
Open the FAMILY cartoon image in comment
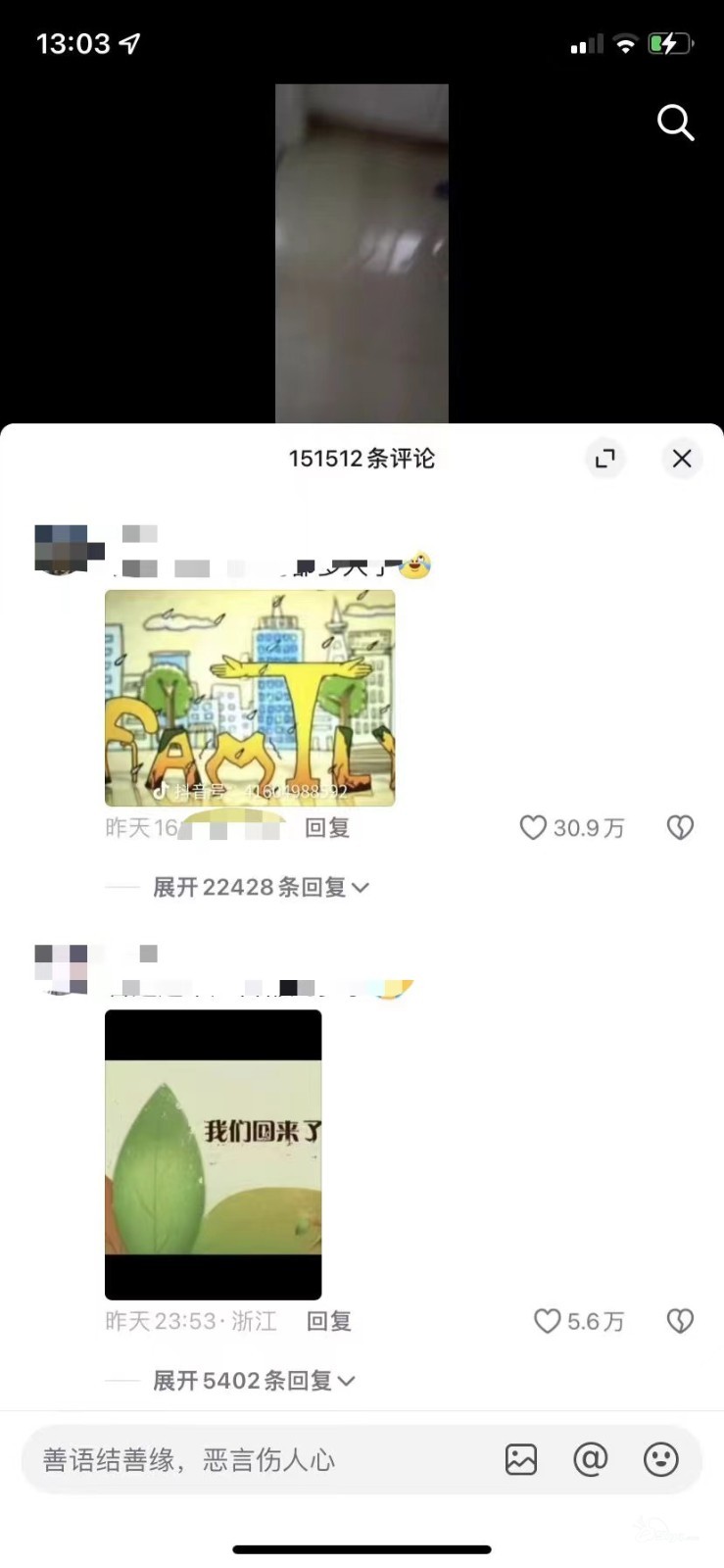point(250,698)
